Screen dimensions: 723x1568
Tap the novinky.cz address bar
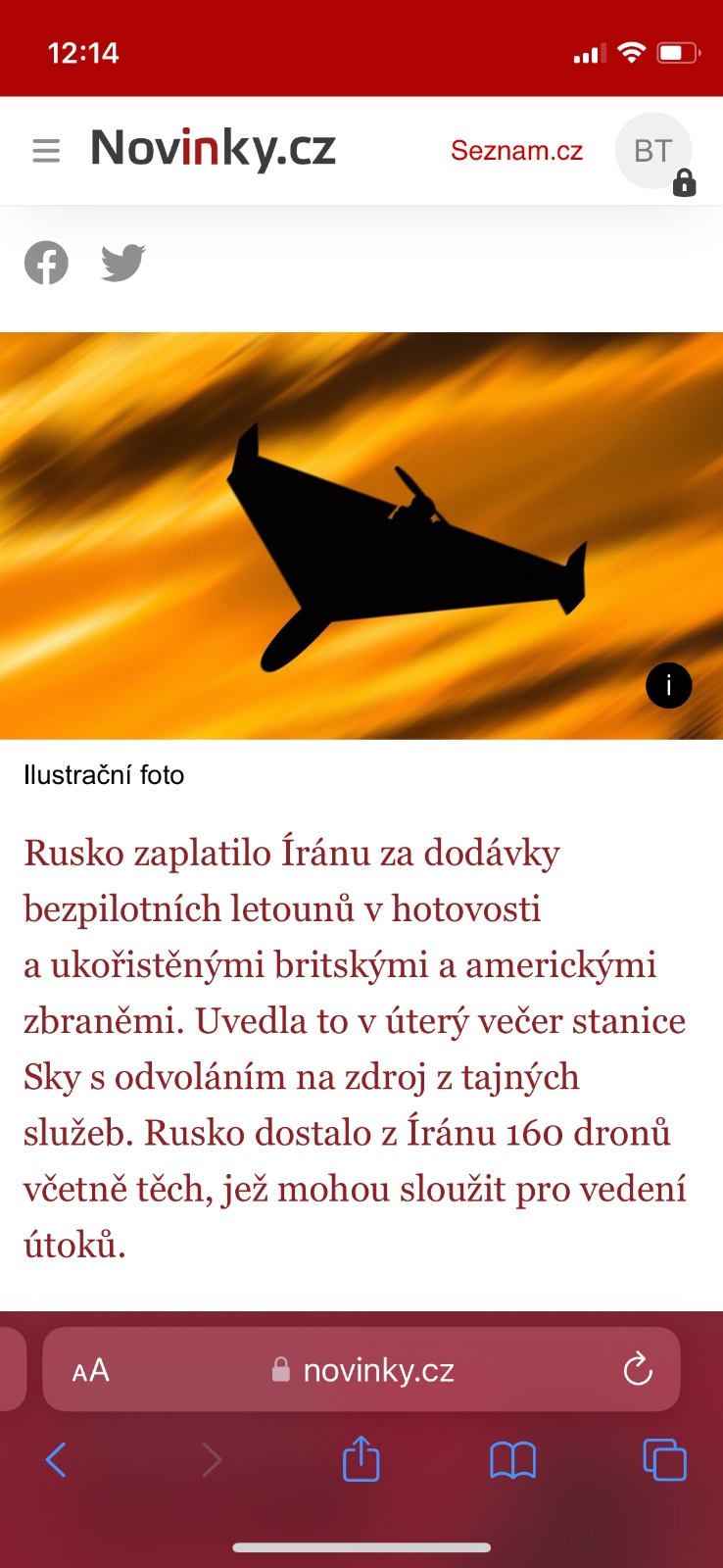click(364, 1370)
